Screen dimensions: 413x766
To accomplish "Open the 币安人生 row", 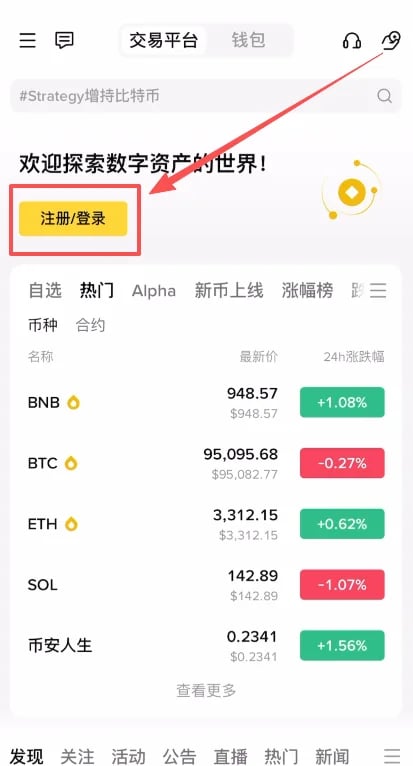I will pyautogui.click(x=206, y=646).
